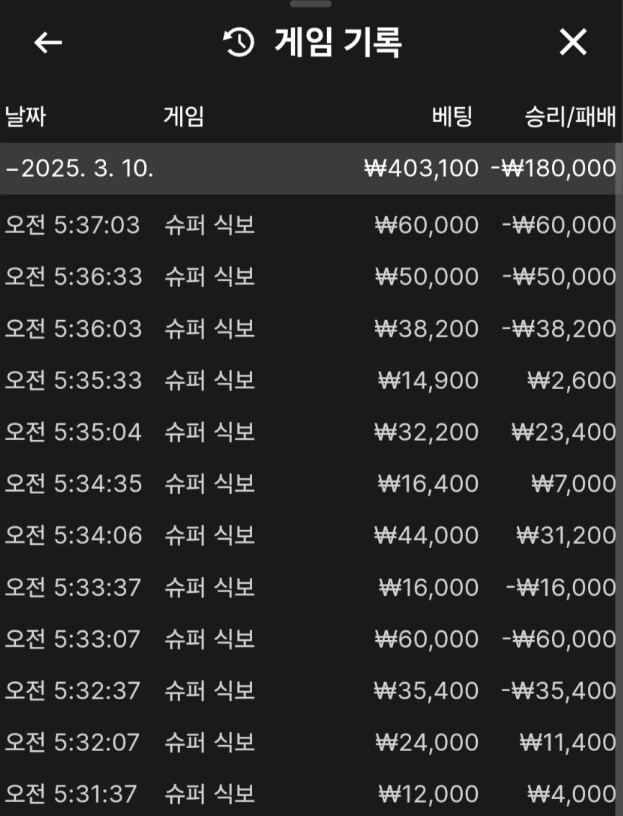
Task: Open the 5:32:07 game entry
Action: click(310, 742)
